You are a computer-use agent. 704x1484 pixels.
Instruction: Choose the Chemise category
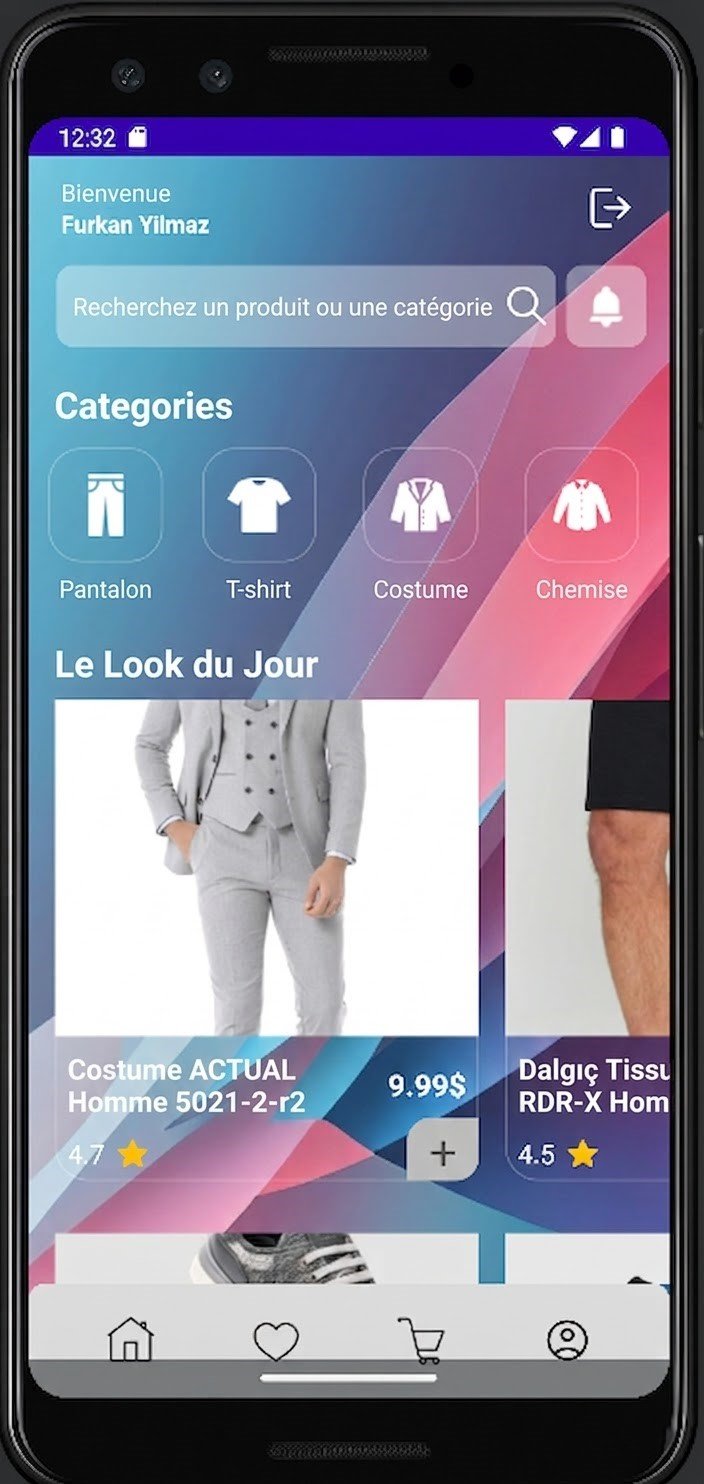[581, 506]
